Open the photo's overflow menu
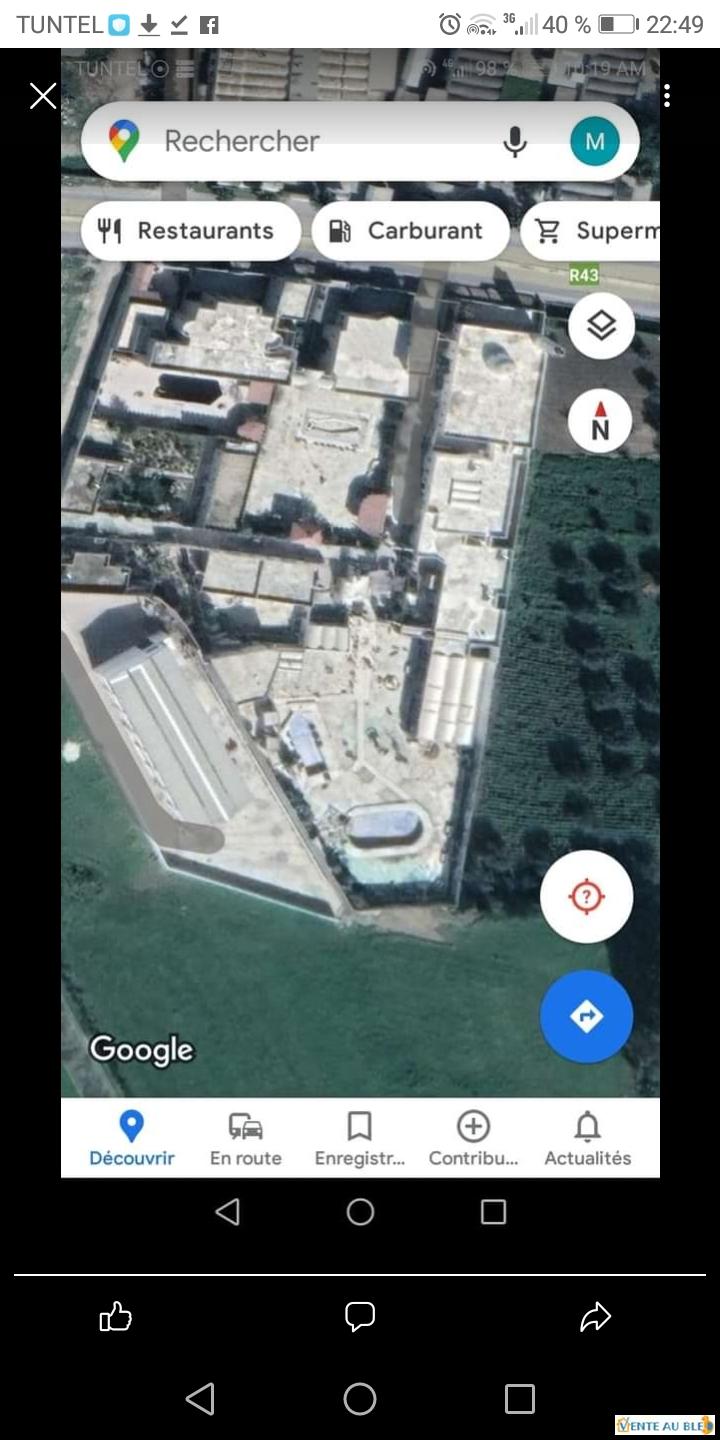This screenshot has height=1440, width=720. point(667,96)
